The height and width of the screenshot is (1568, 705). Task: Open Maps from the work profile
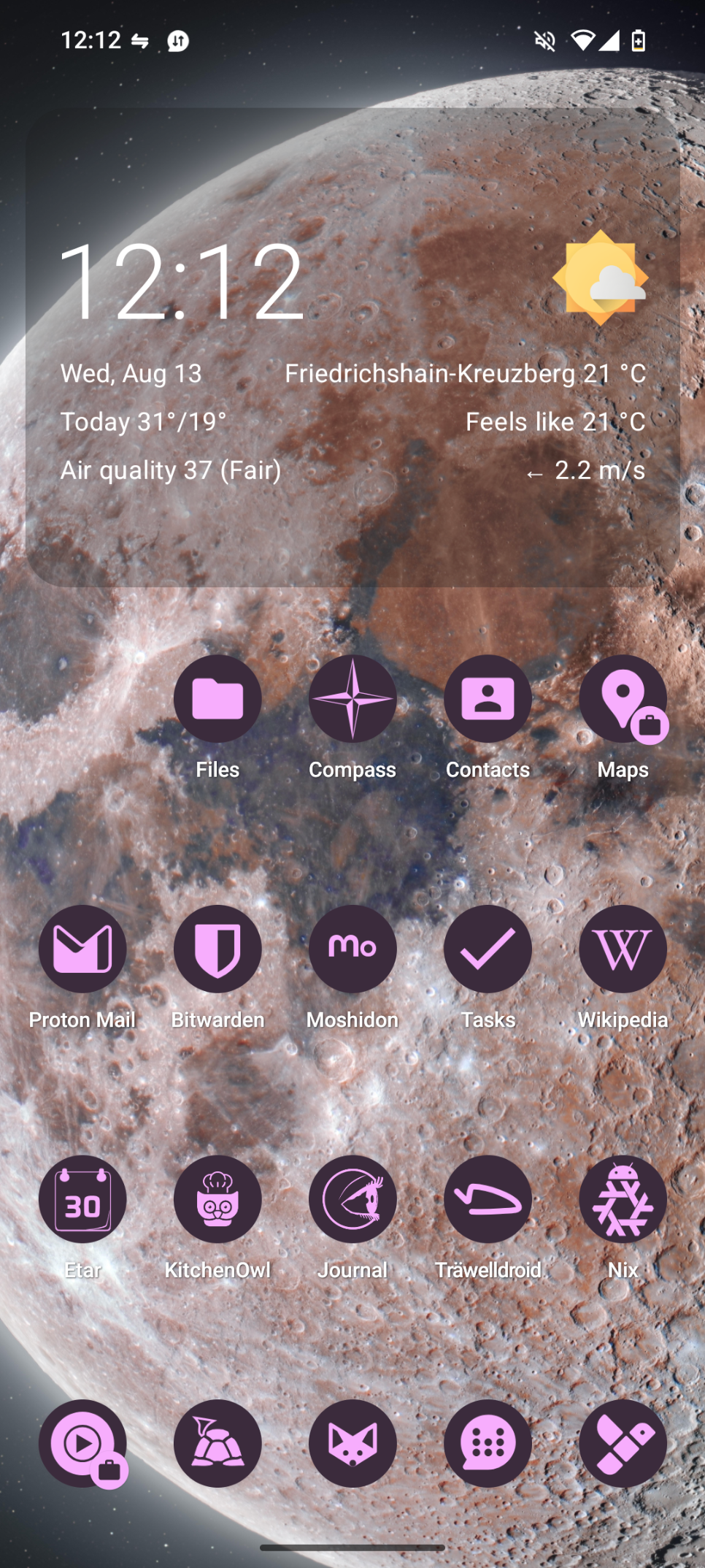(623, 699)
